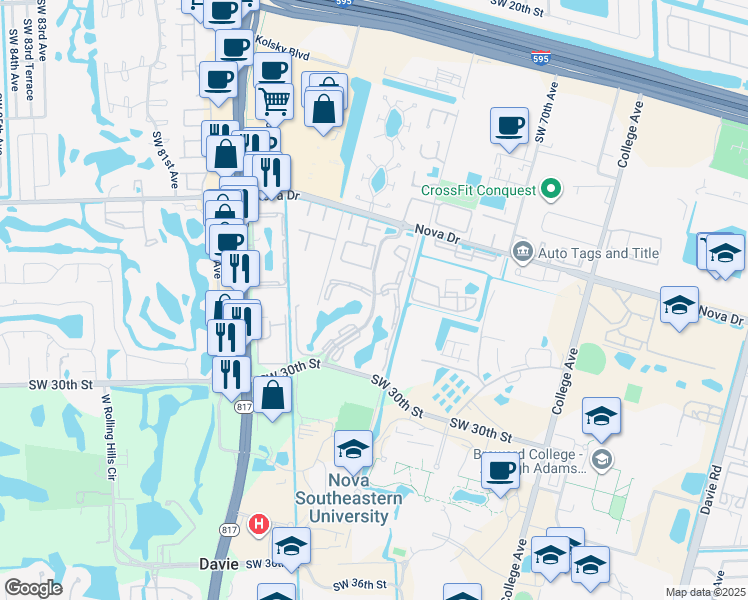This screenshot has height=600, width=748.
Task: Select the Auto Tags and Title marker
Action: coord(522,252)
